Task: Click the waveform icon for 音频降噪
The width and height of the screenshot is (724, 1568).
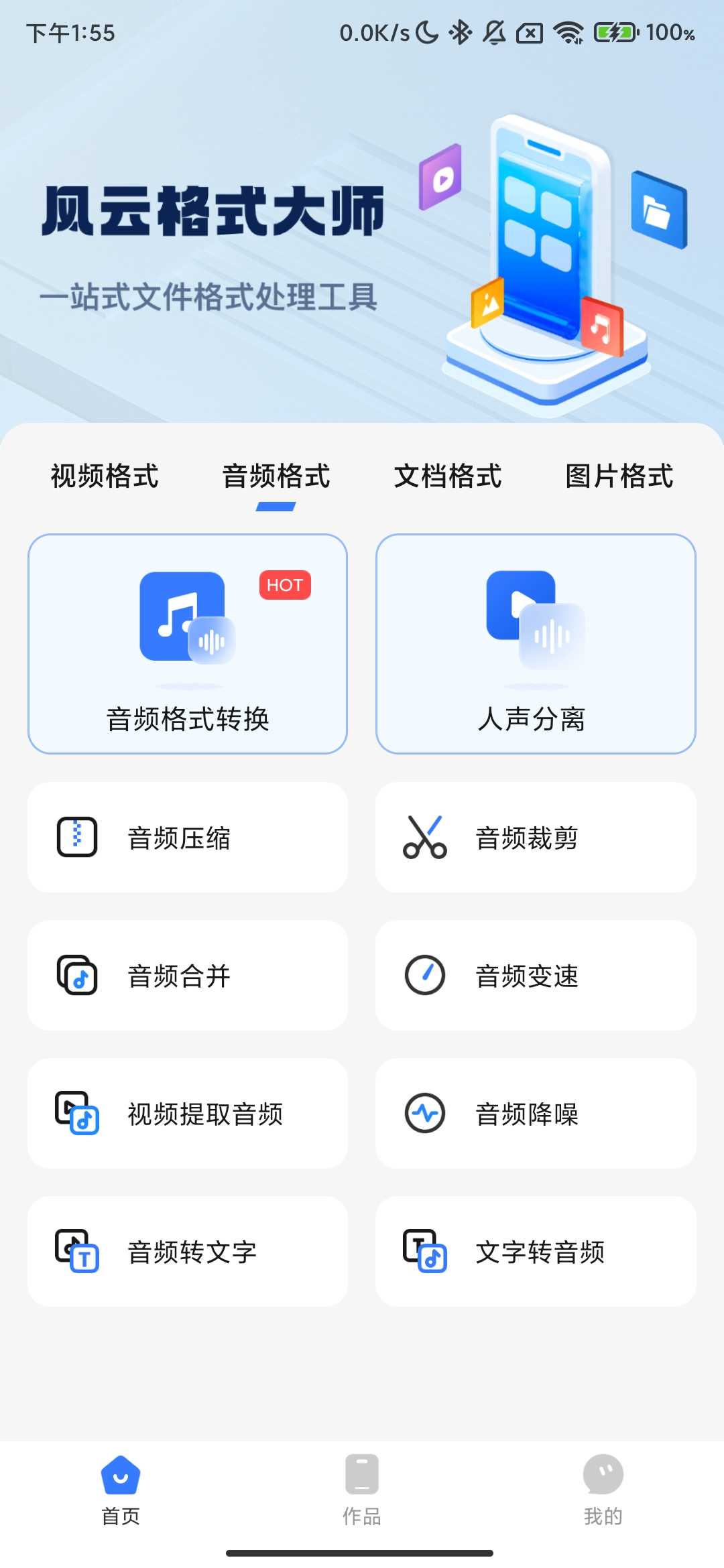Action: pos(425,1114)
